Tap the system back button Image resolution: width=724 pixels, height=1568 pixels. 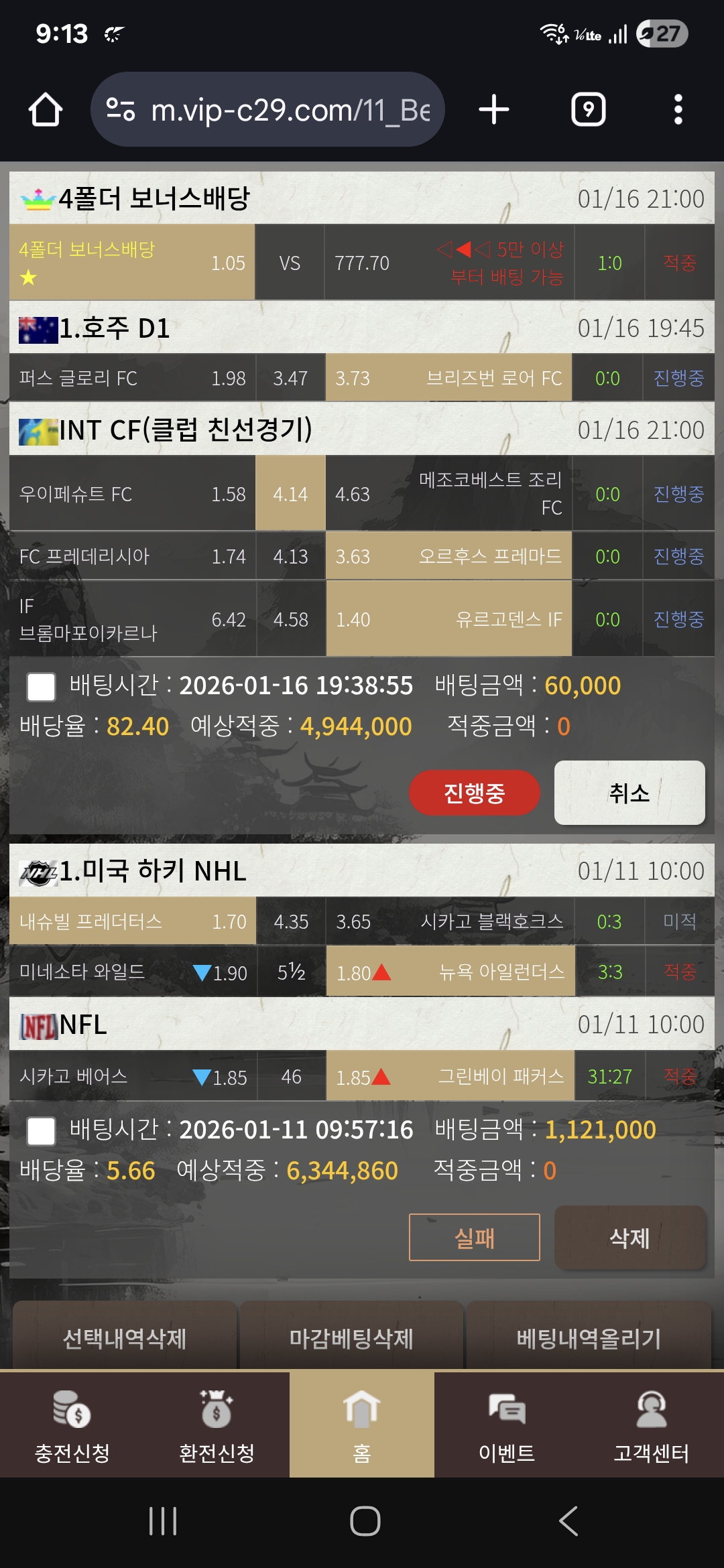coord(568,1520)
